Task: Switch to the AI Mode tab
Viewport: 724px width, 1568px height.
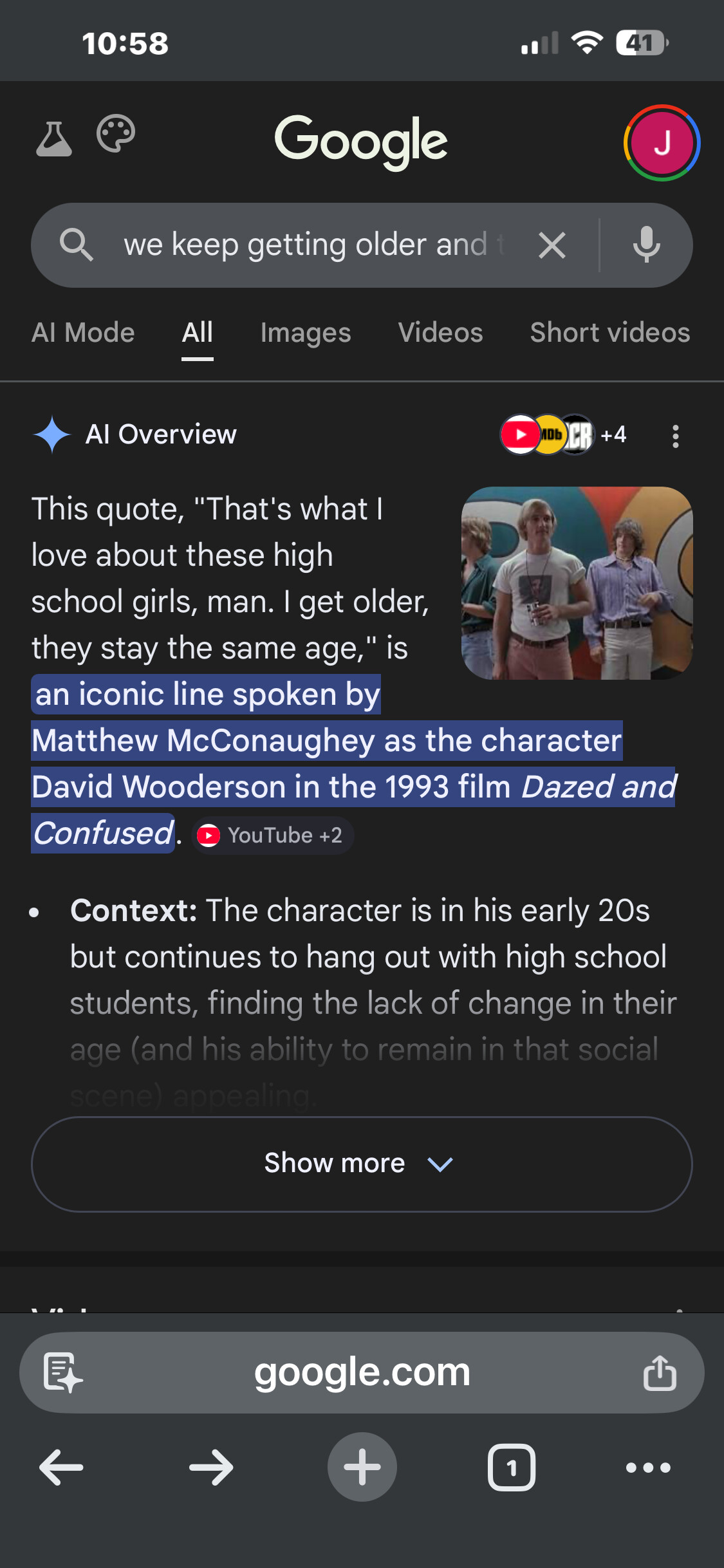Action: (x=83, y=333)
